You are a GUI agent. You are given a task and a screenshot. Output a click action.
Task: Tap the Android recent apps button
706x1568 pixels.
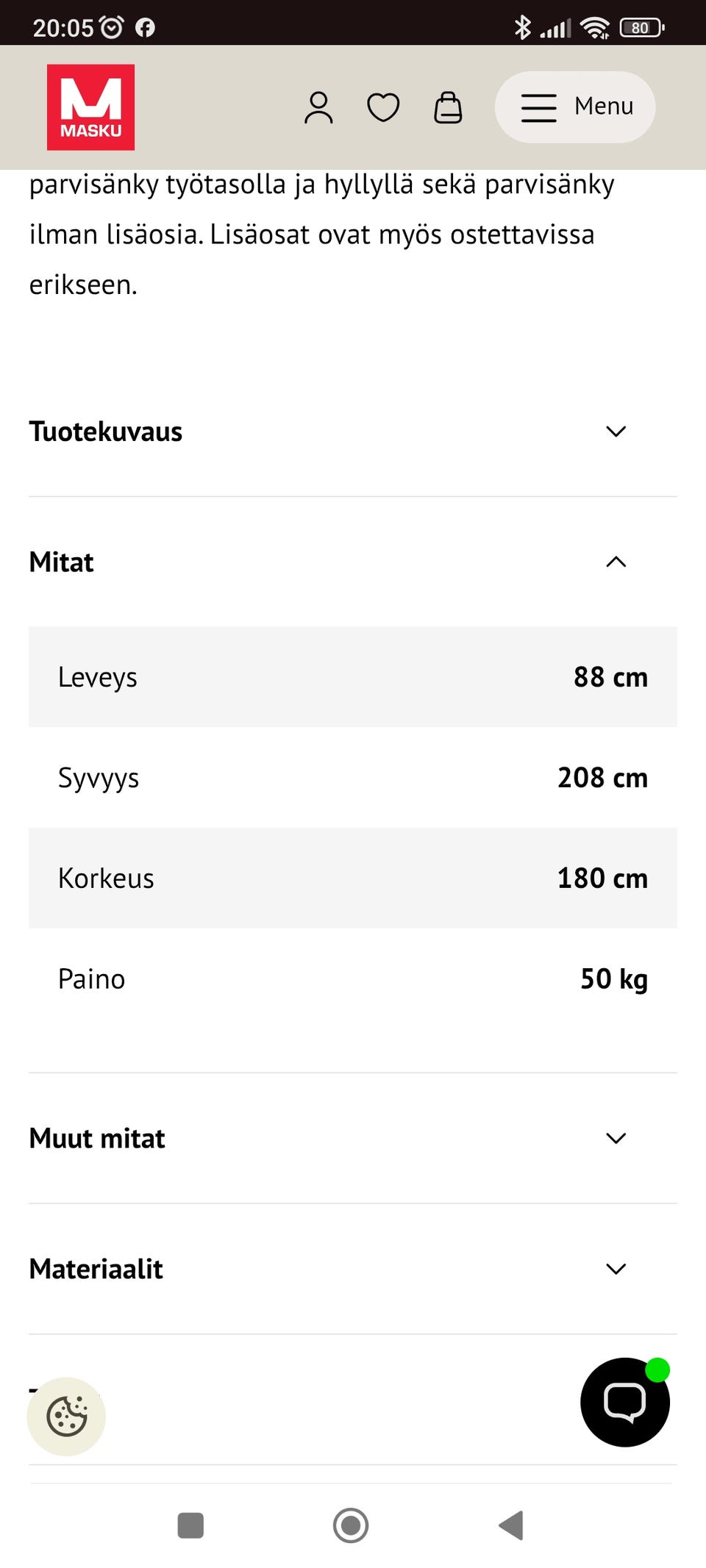point(190,1525)
